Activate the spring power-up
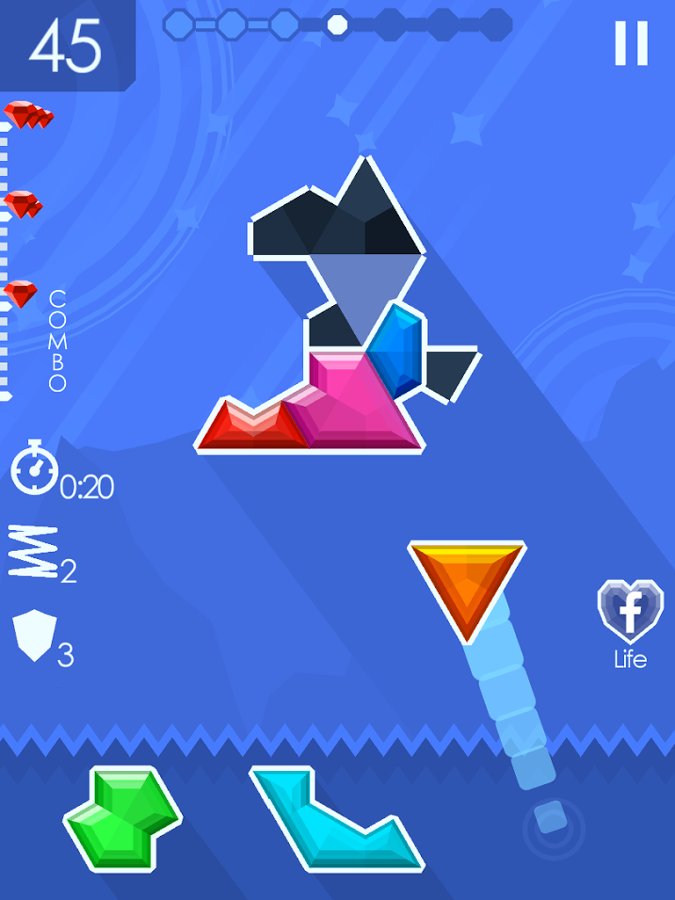The image size is (675, 900). pos(34,552)
